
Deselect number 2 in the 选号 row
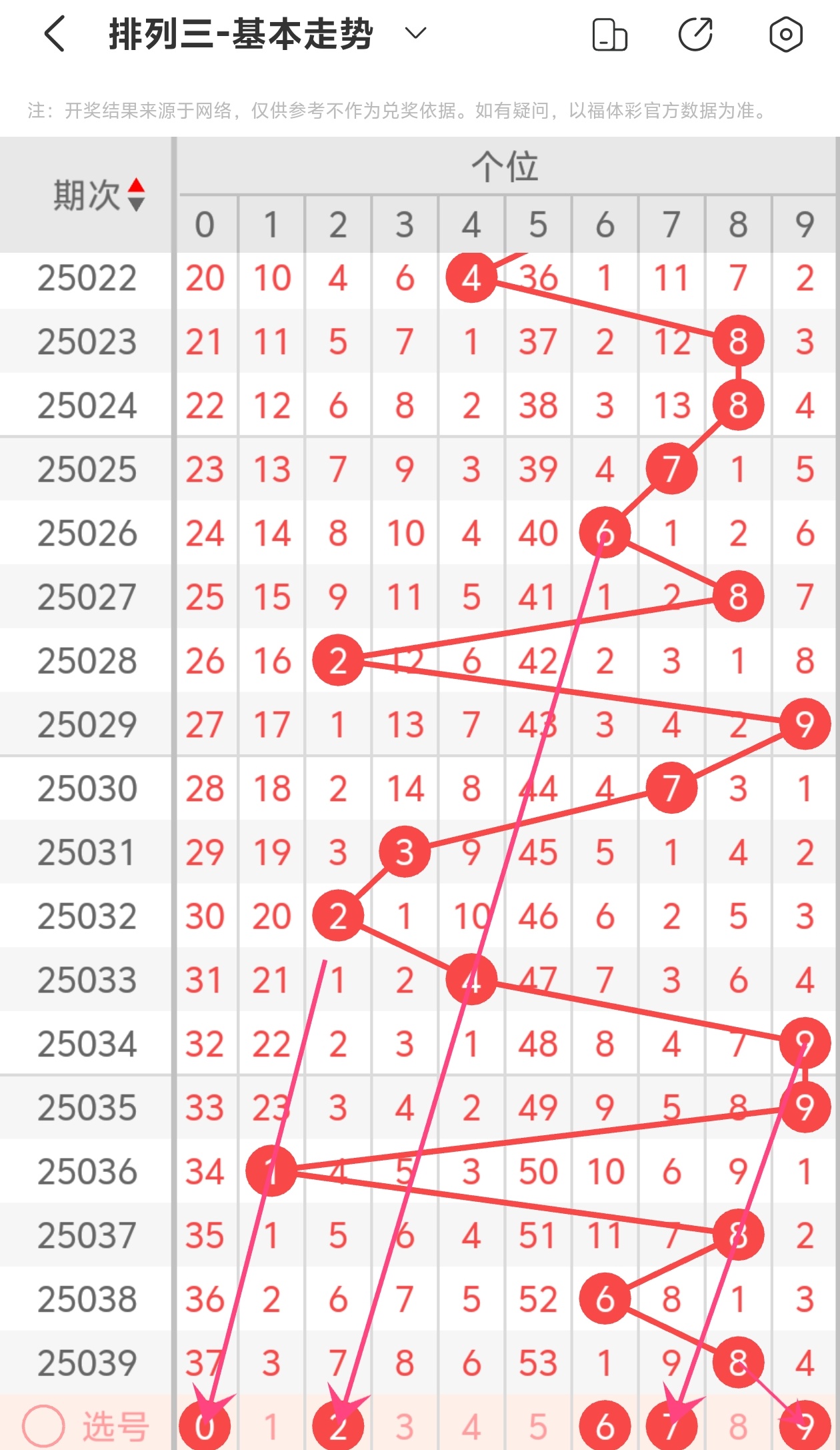(338, 1427)
